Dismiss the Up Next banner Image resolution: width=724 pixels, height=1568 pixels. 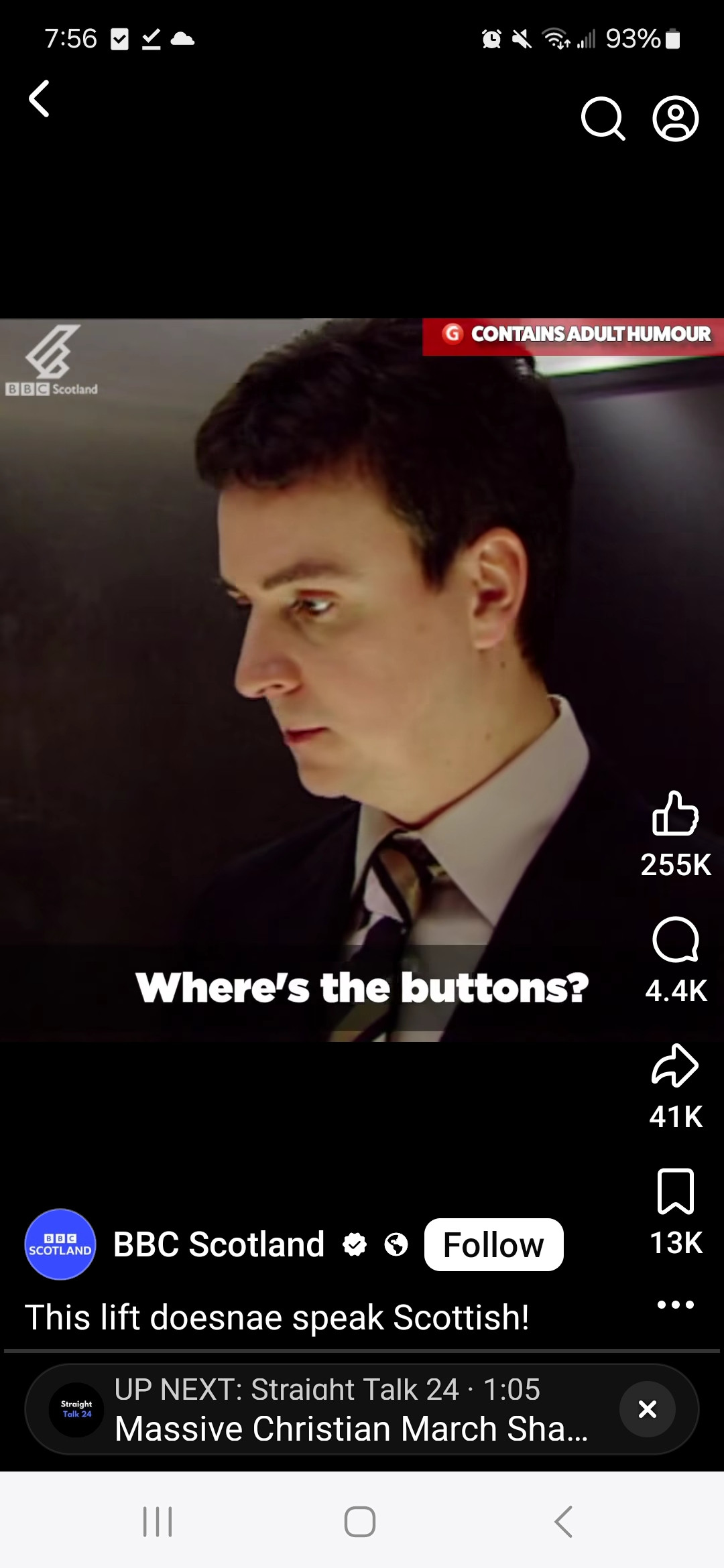(647, 1409)
